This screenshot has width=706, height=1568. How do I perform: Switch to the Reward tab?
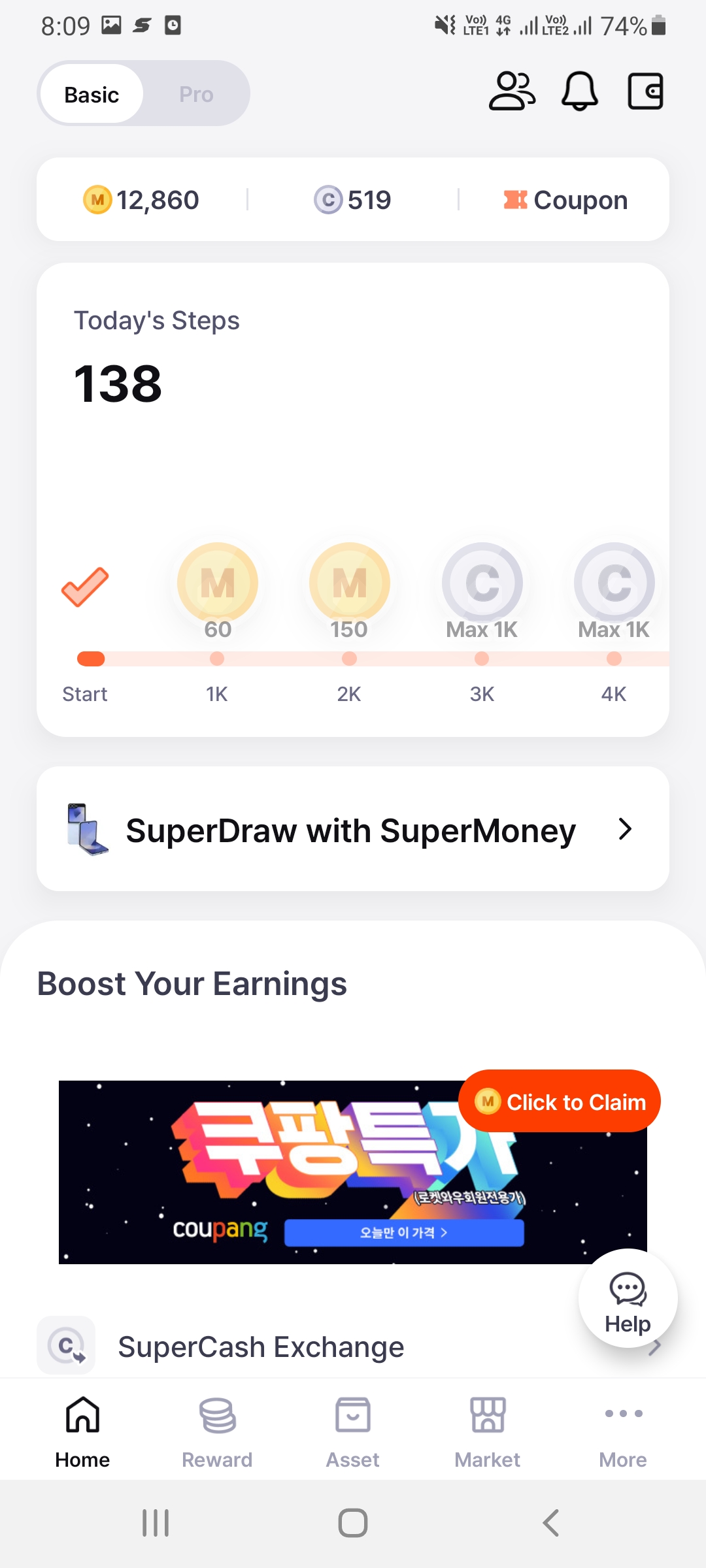[x=217, y=1432]
